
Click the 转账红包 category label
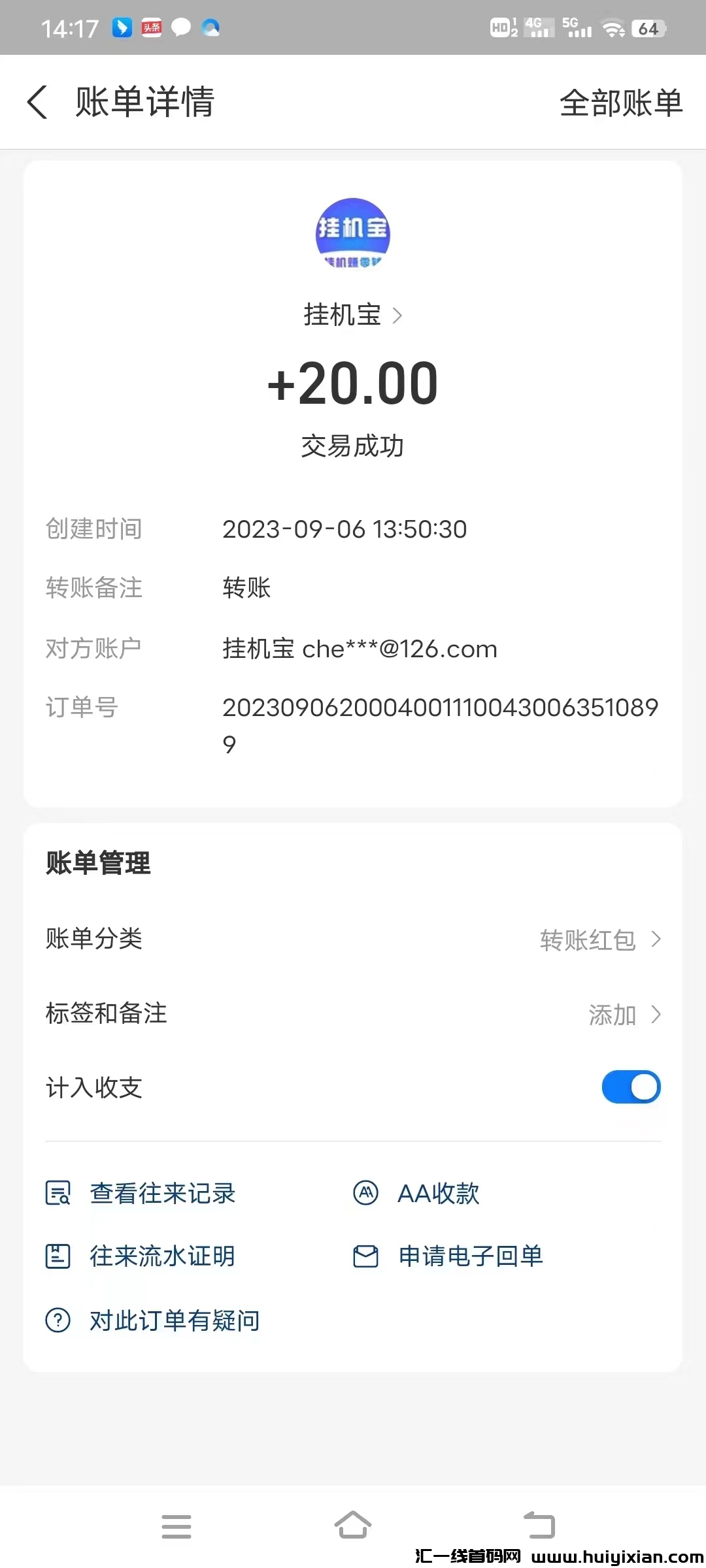pos(587,939)
